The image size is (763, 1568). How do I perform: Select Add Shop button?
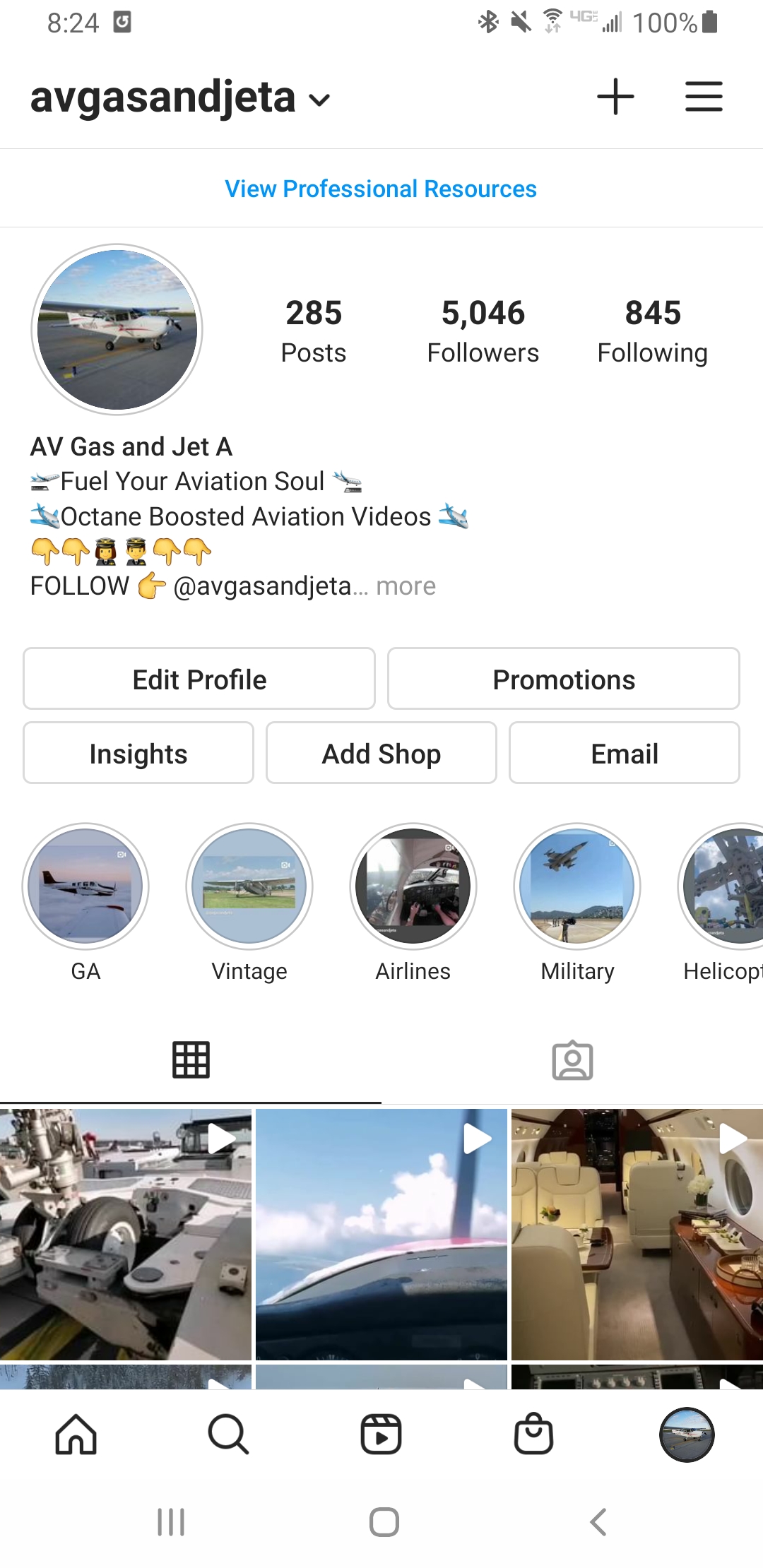(x=381, y=753)
